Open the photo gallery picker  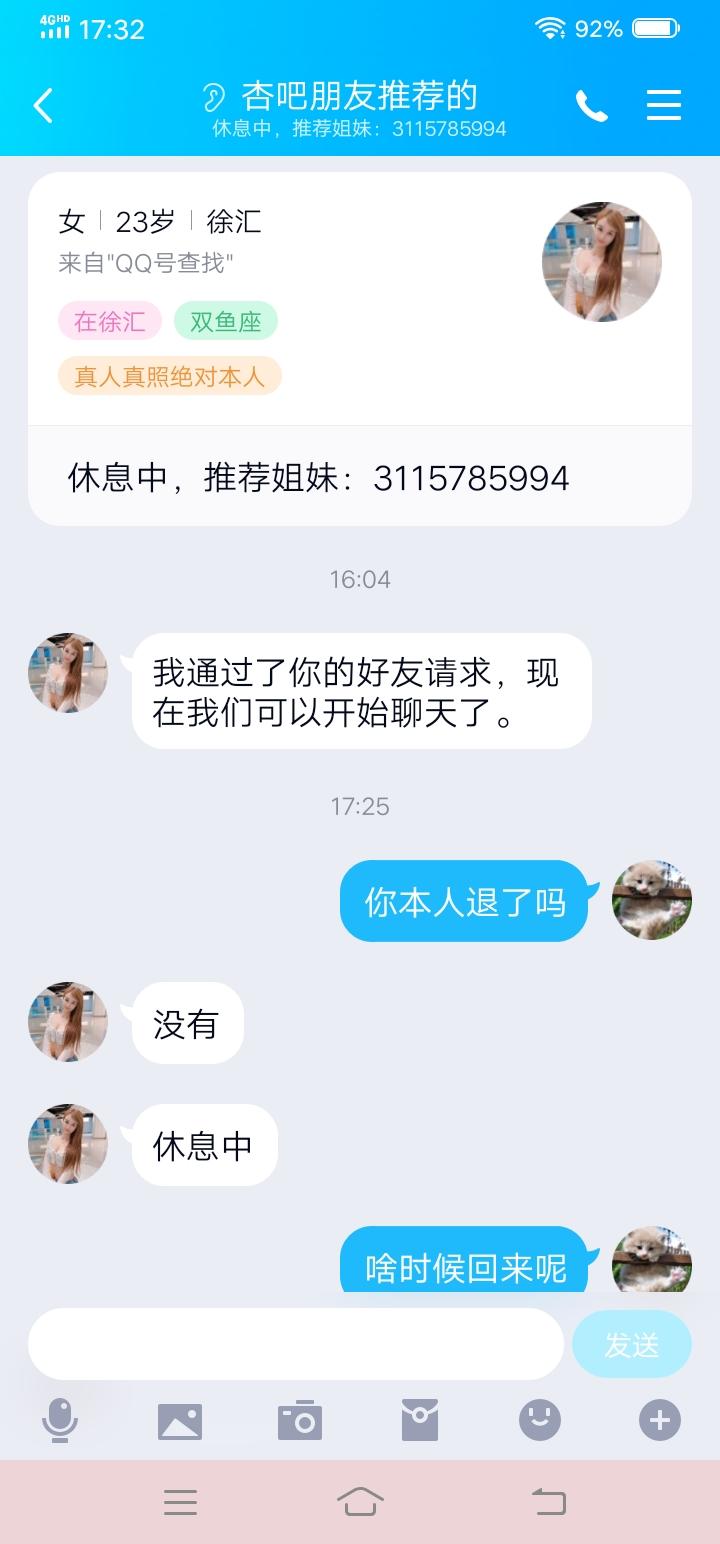180,1420
